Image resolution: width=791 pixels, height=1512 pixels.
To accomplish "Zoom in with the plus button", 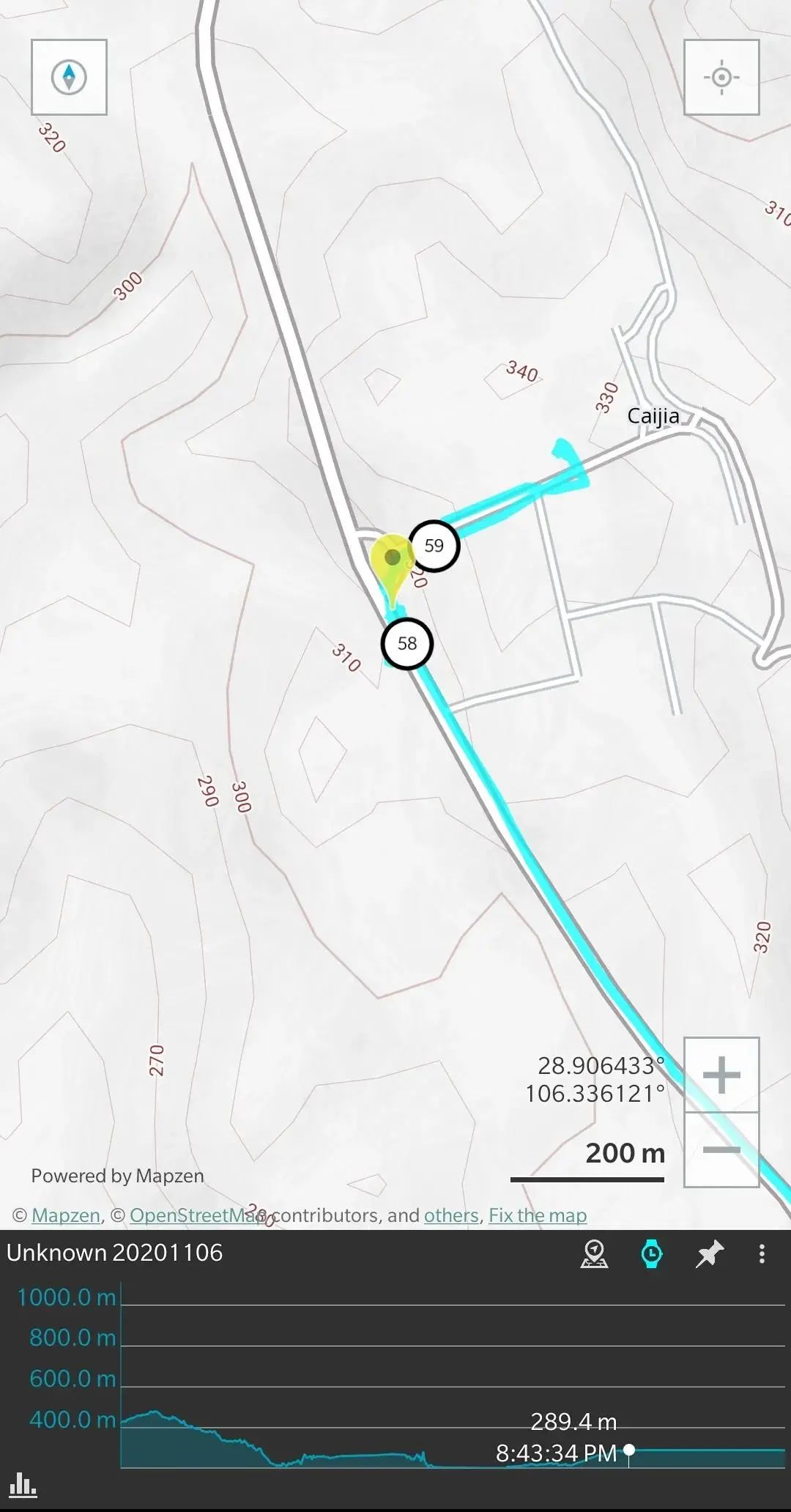I will coord(721,1075).
